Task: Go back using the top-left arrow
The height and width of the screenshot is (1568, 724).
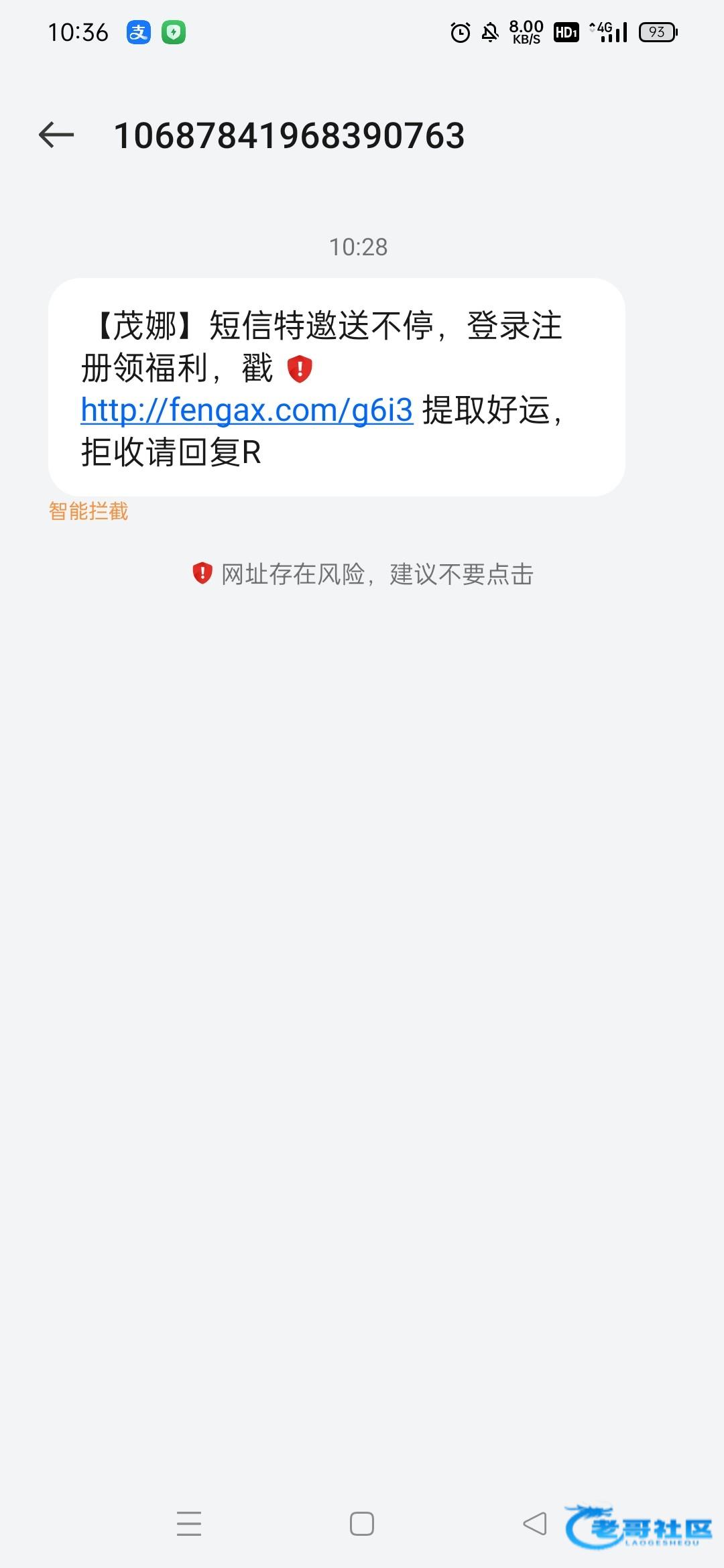Action: [56, 135]
